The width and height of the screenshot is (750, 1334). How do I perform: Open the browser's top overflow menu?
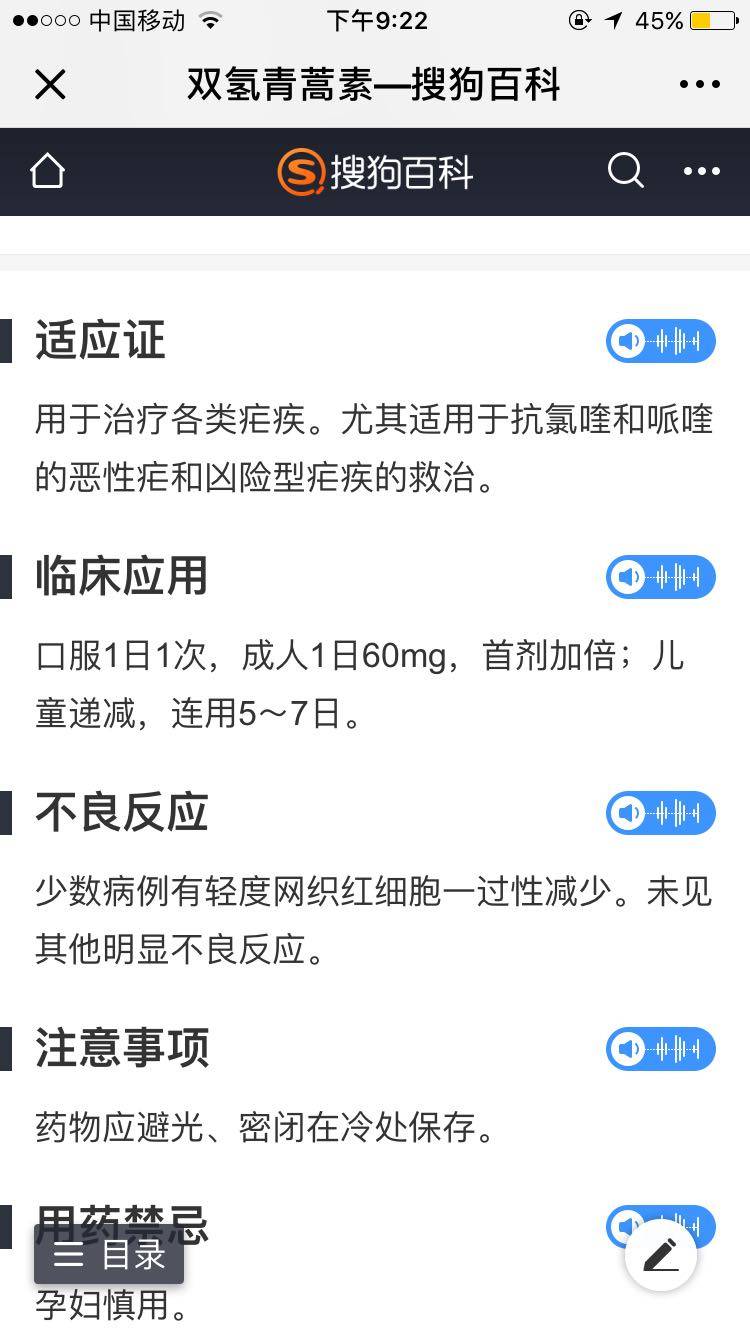point(700,85)
